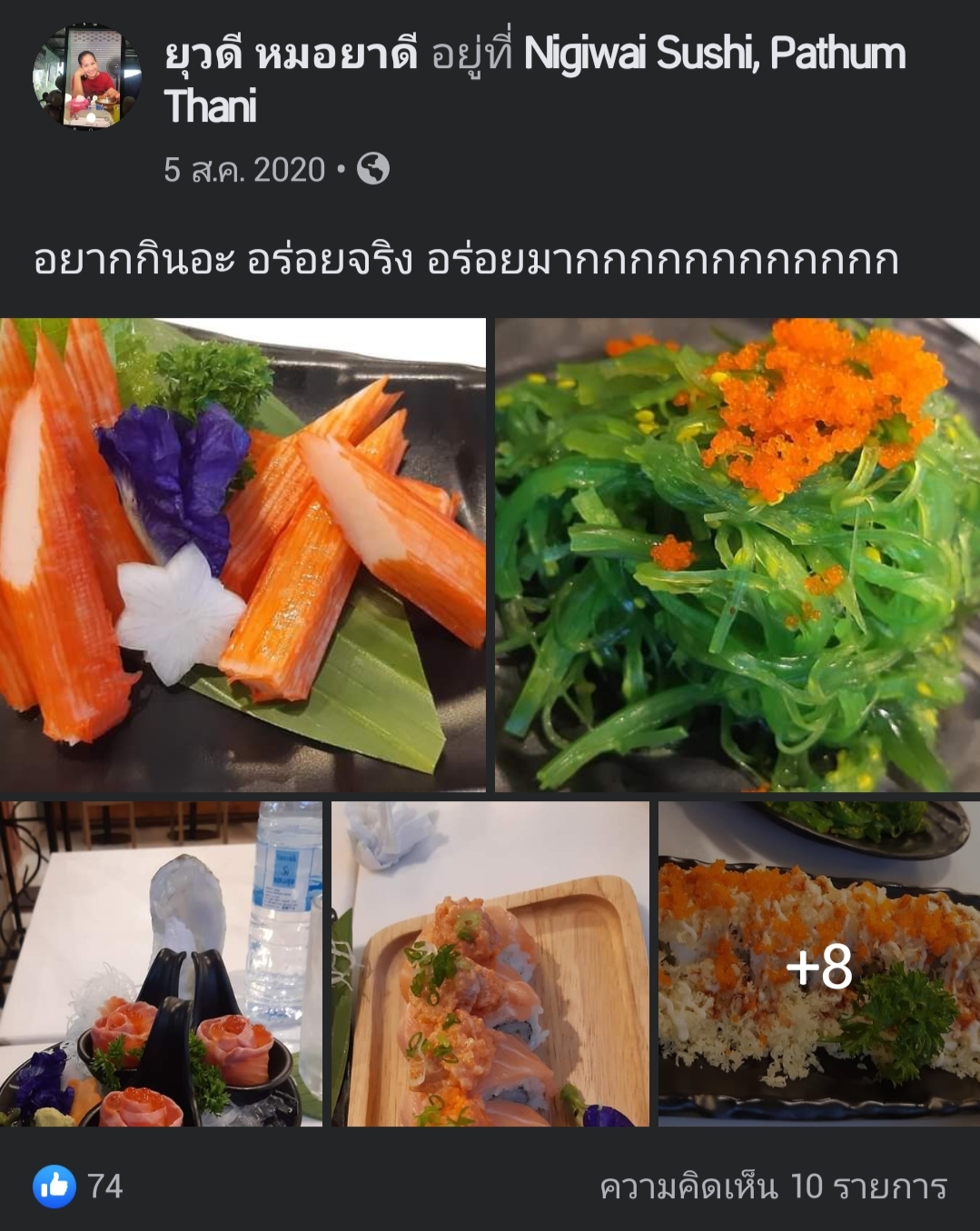Open ความคิดเห็น 10 รายการ comments

tap(773, 1186)
